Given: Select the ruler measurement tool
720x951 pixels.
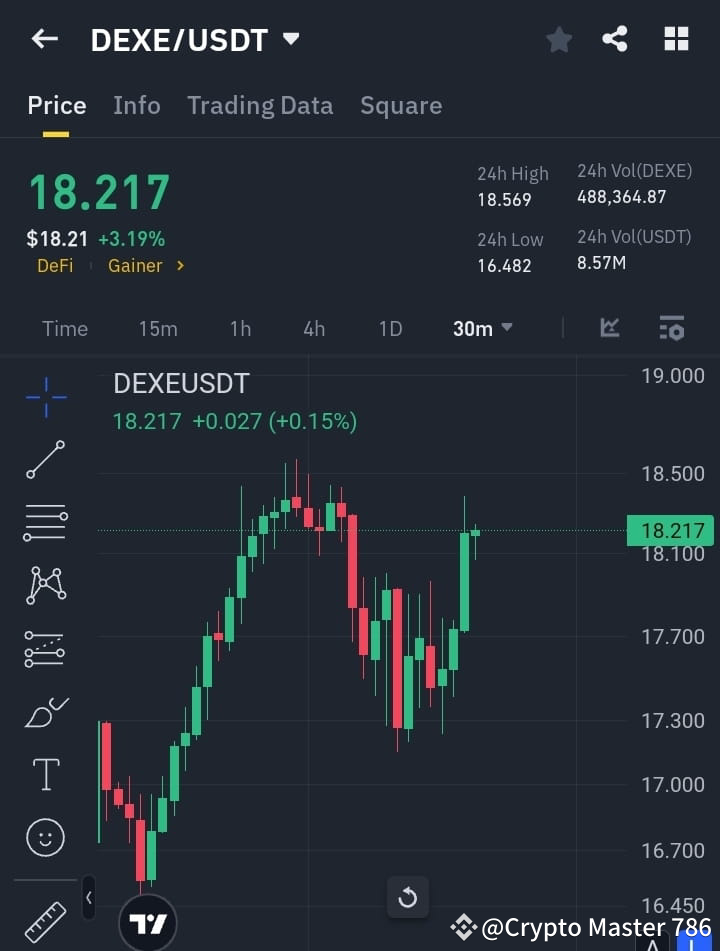Looking at the screenshot, I should (x=44, y=920).
